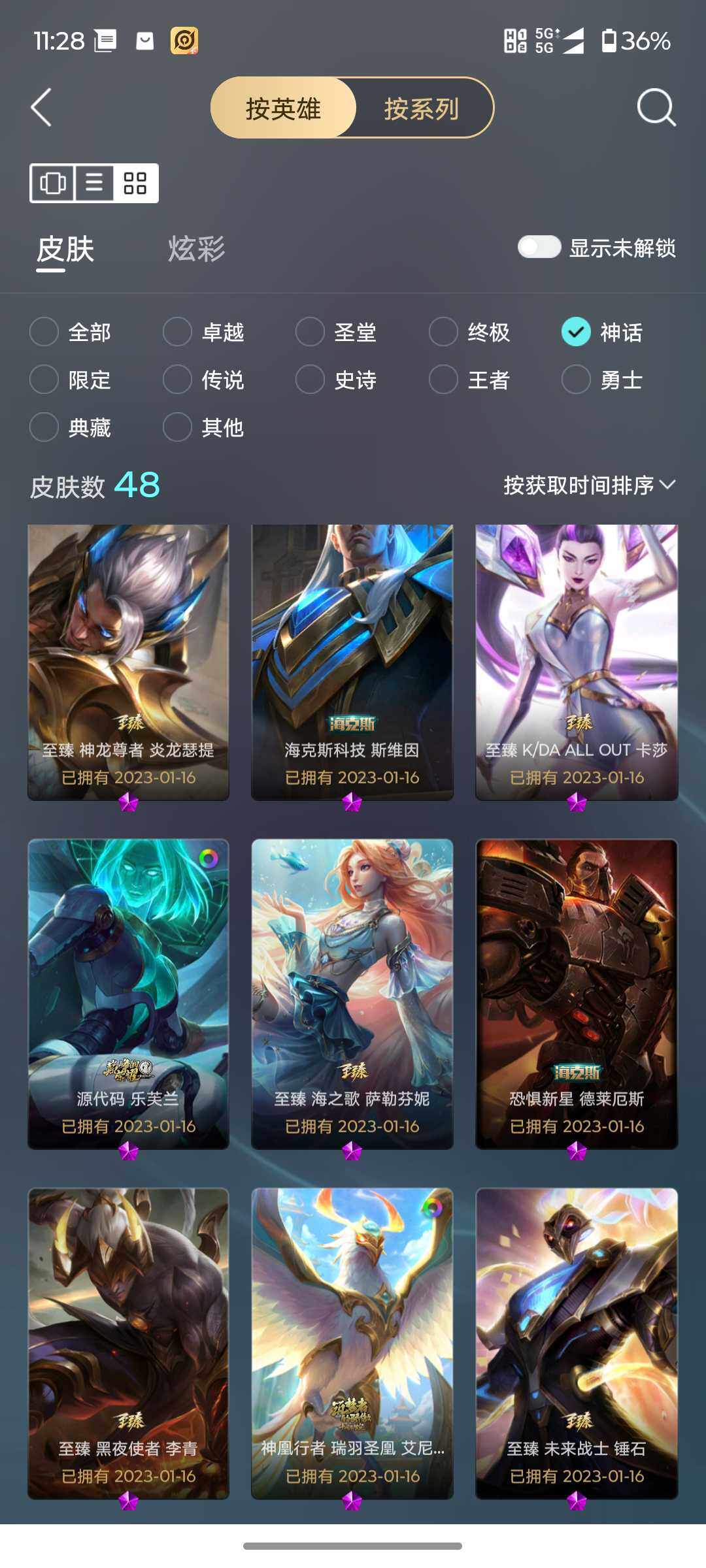The image size is (706, 1568).
Task: View the 源代码 乐芙兰 skin card
Action: coord(128,994)
